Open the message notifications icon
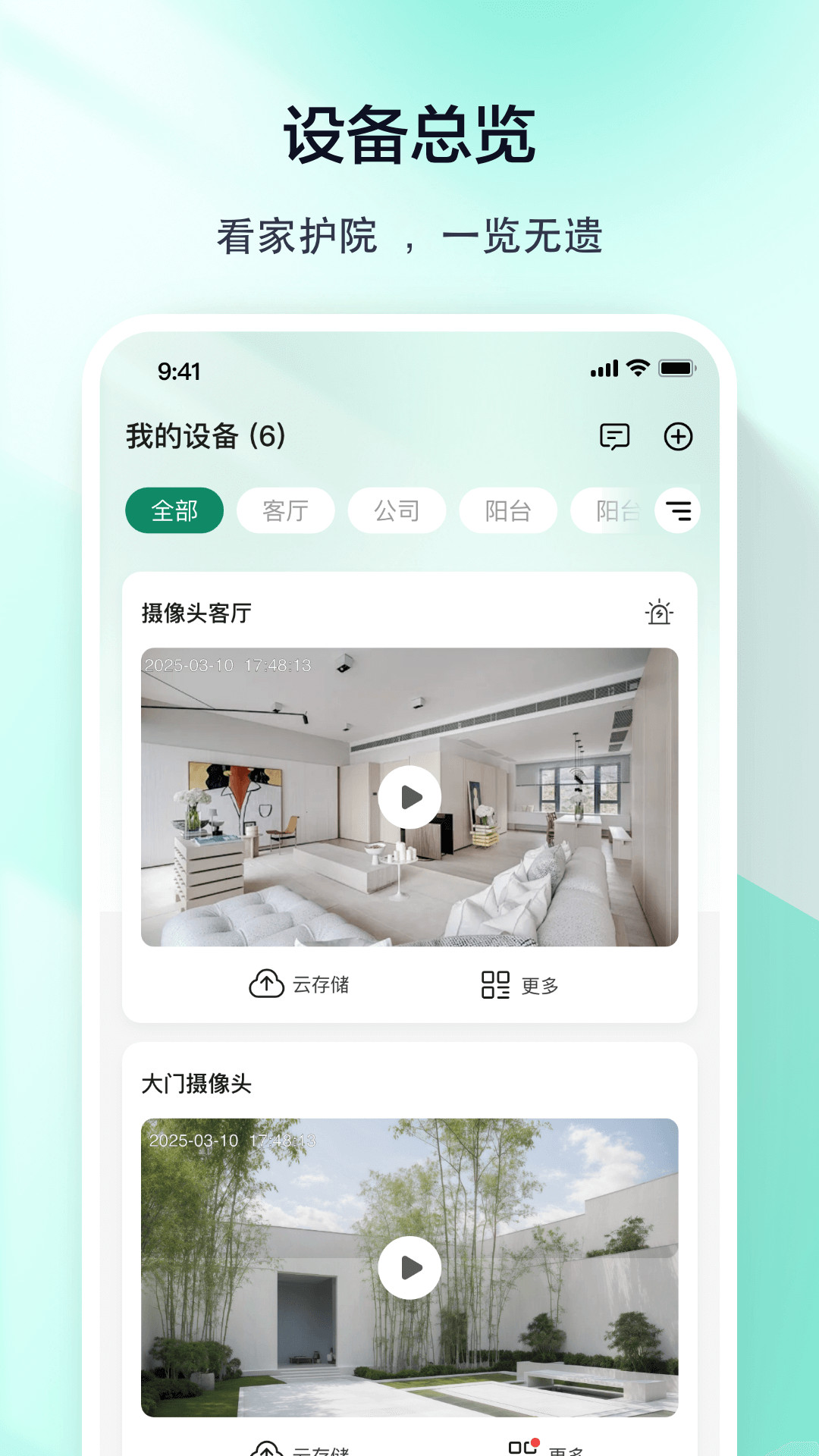Image resolution: width=819 pixels, height=1456 pixels. coord(615,437)
